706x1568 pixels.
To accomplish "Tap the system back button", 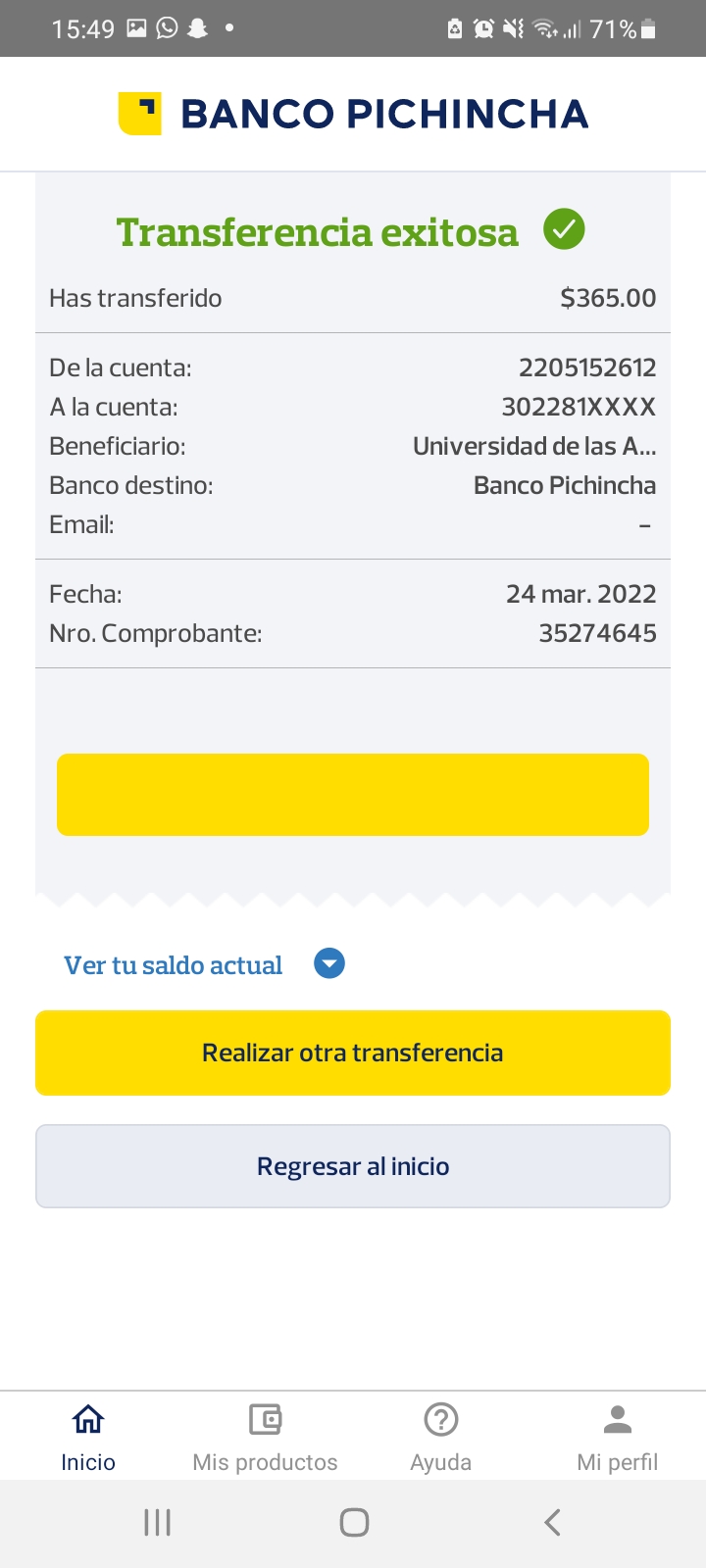I will tap(552, 1522).
